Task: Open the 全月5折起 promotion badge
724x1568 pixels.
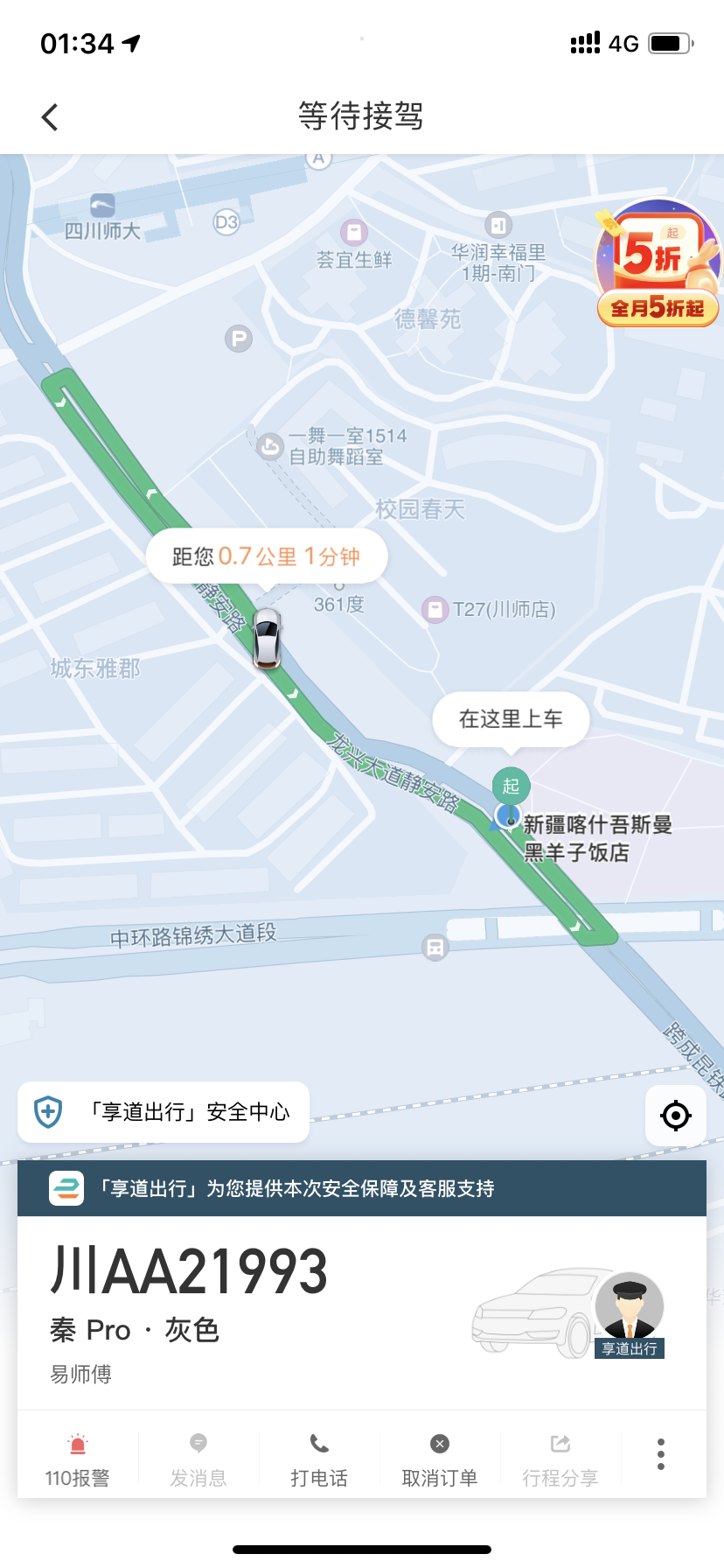Action: 658,264
